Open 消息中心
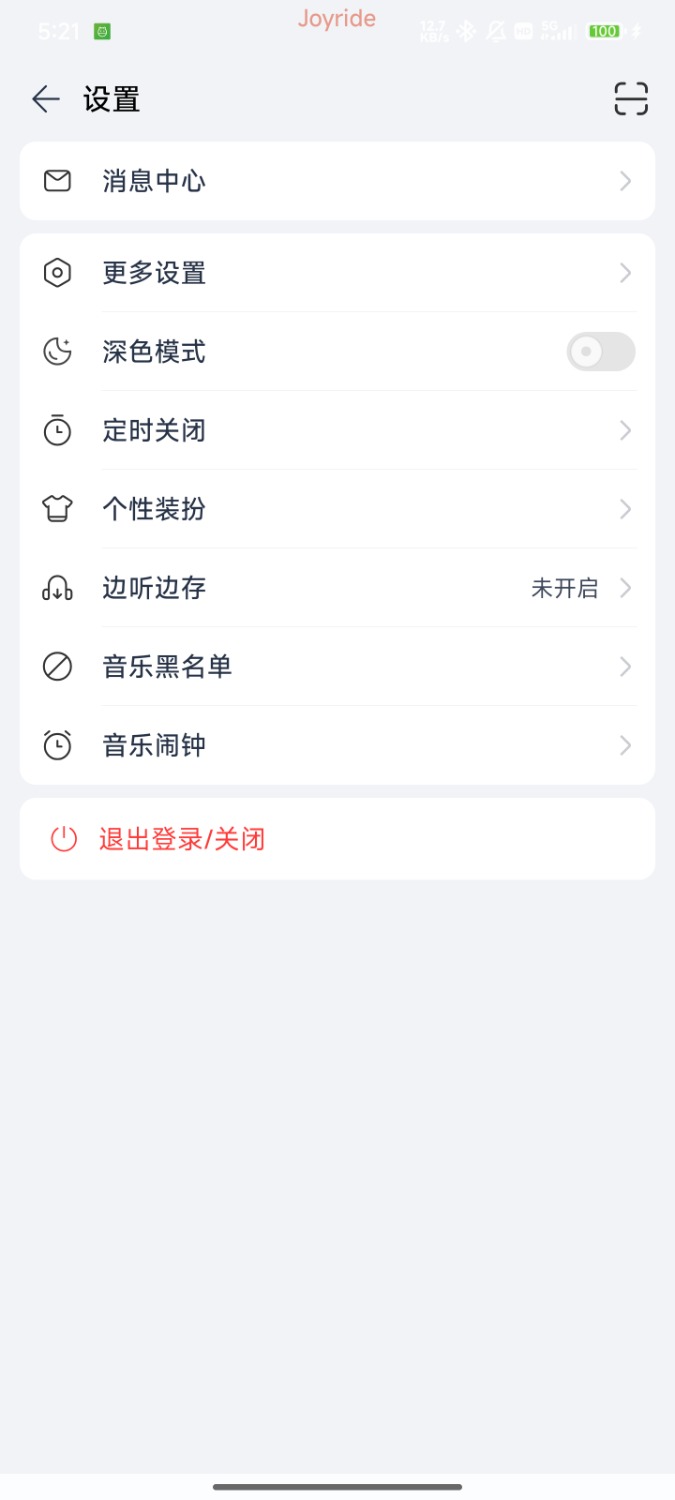Screen dimensions: 675x1500 [337, 181]
